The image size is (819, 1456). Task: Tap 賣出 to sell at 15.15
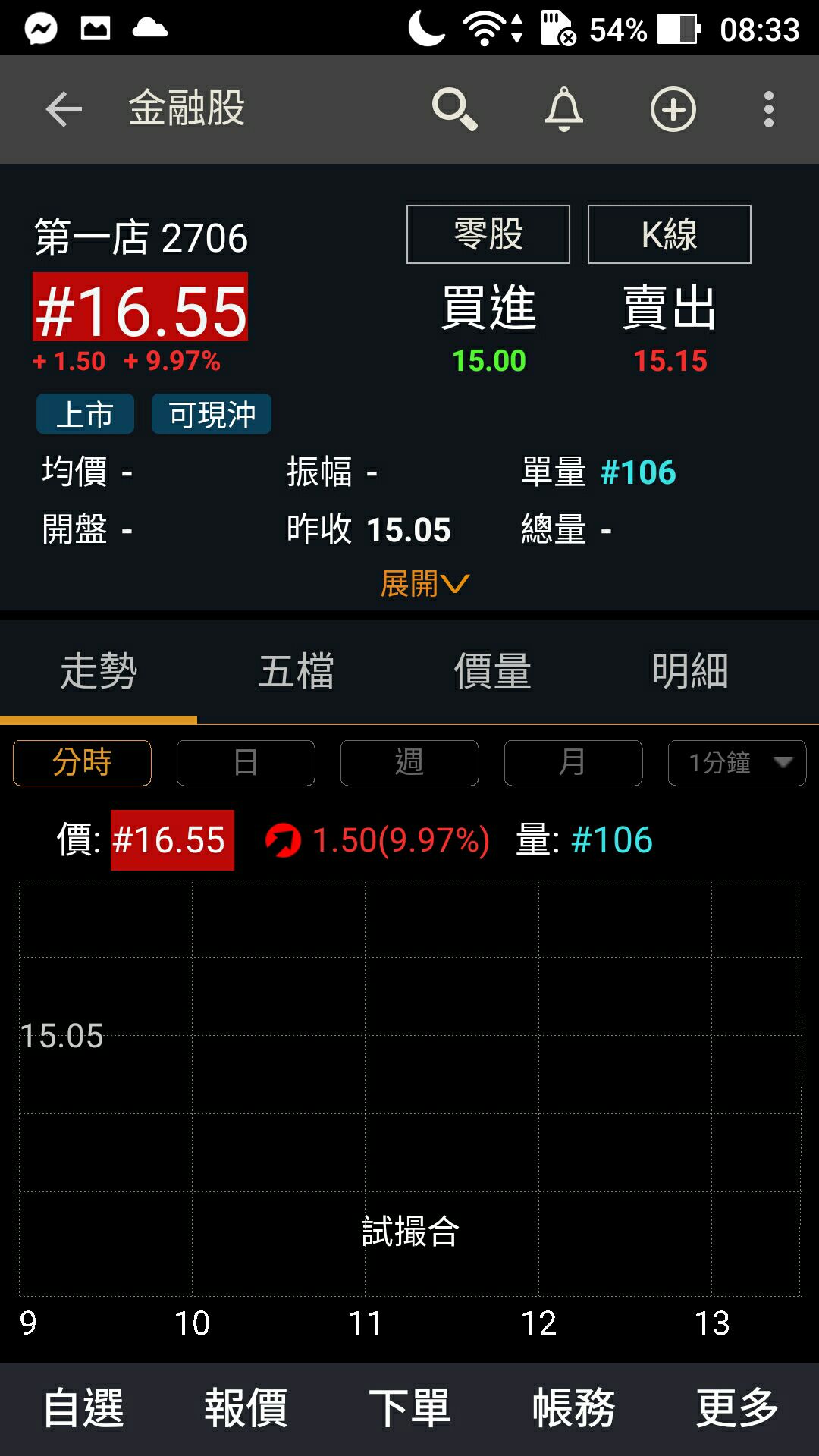click(670, 326)
